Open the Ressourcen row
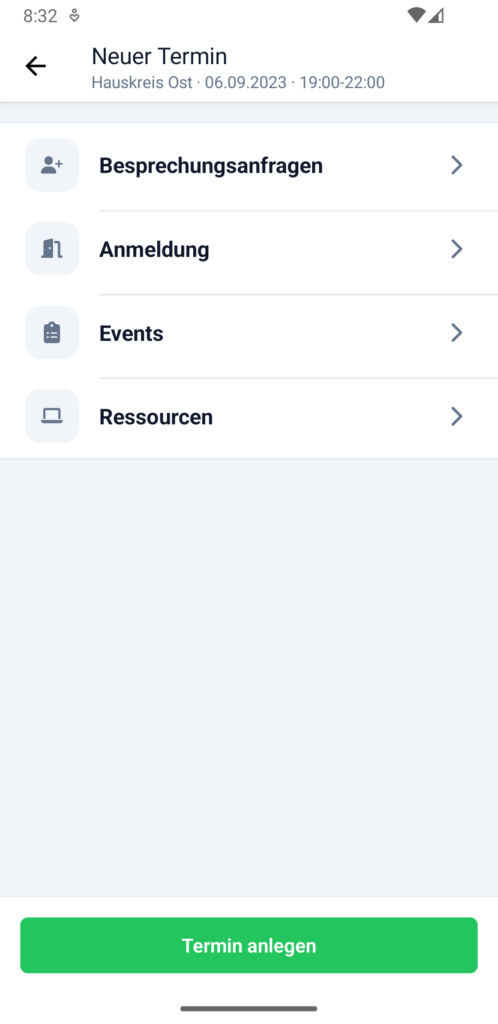The width and height of the screenshot is (498, 1024). pyautogui.click(x=249, y=417)
